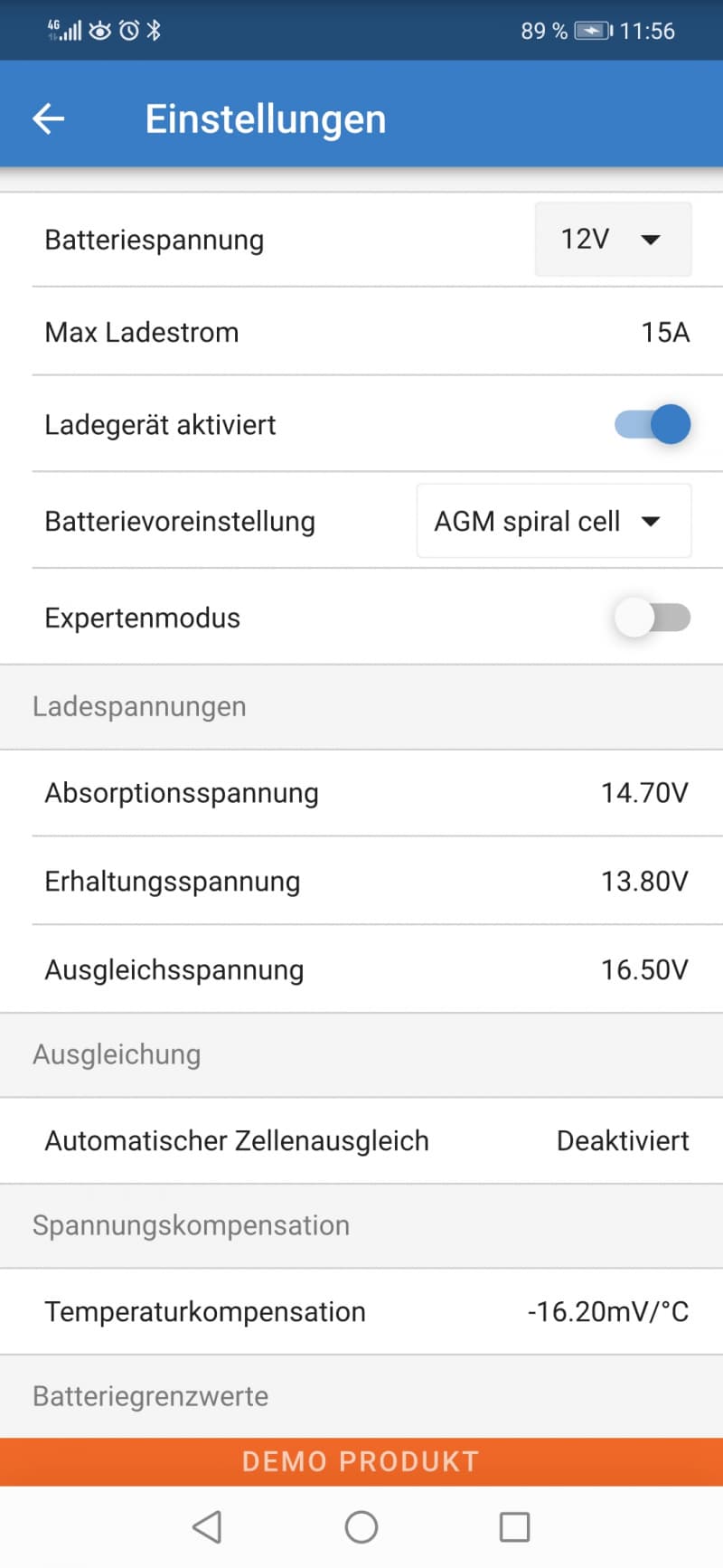The height and width of the screenshot is (1568, 723).
Task: Open Automatischer Zellenausgleich setting
Action: click(x=361, y=1141)
